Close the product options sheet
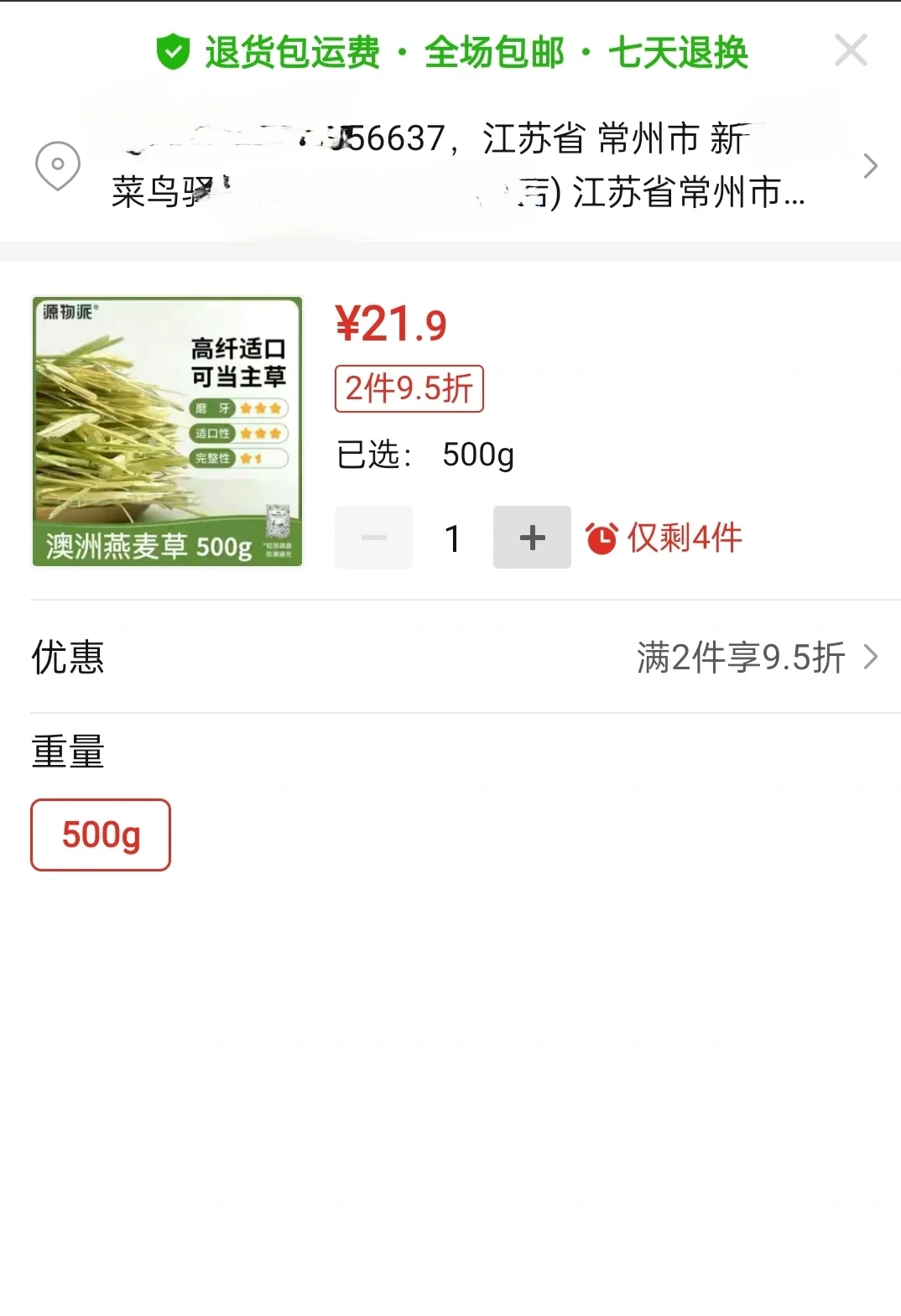The height and width of the screenshot is (1316, 901). [x=851, y=51]
